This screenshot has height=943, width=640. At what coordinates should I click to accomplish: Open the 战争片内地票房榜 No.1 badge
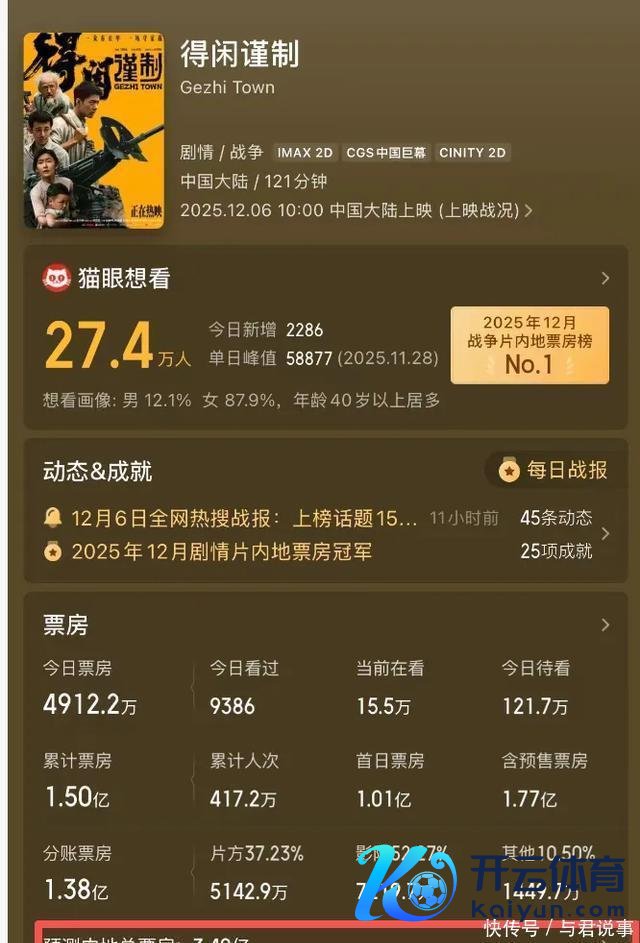530,345
